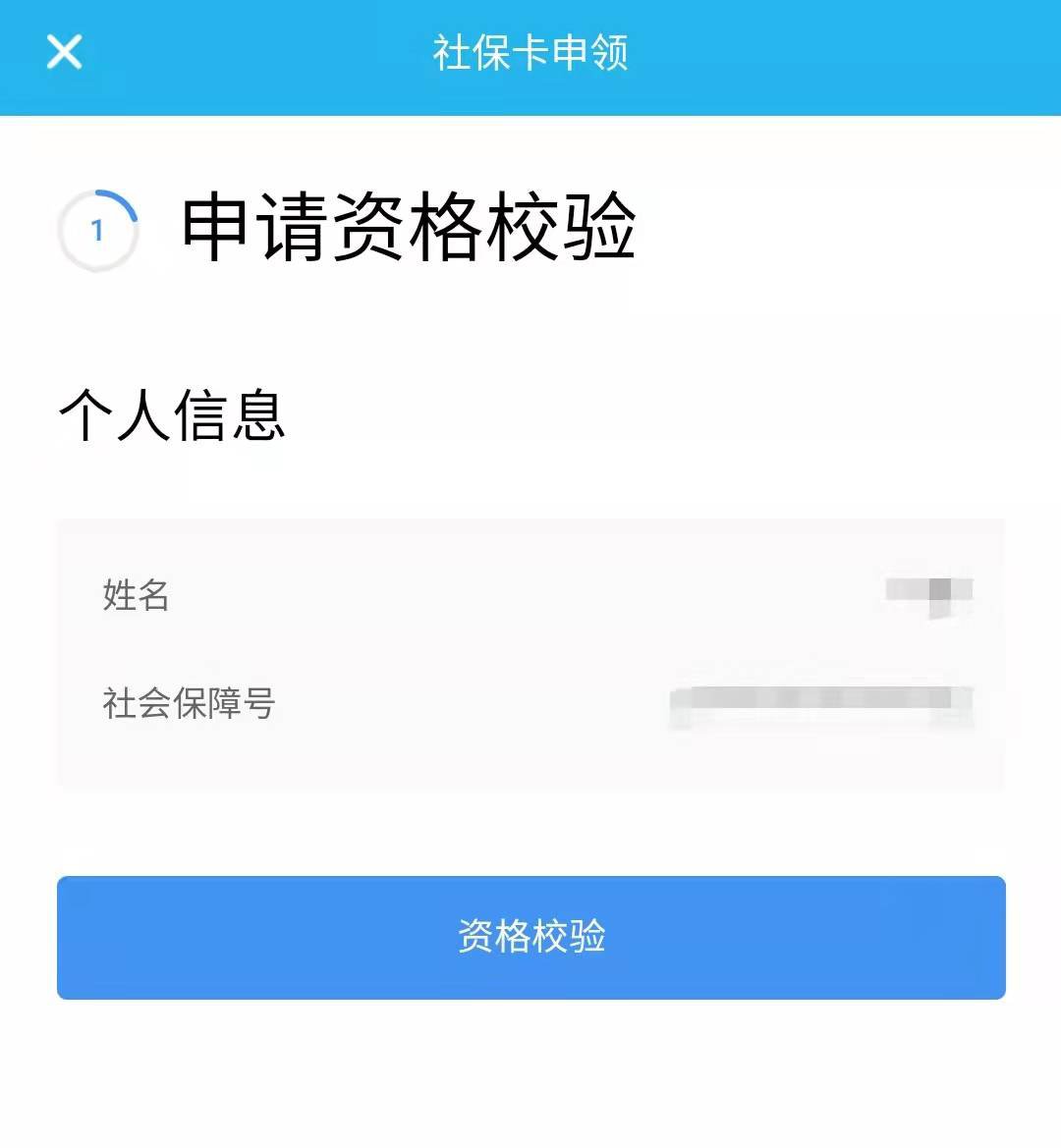Screen dimensions: 1061x1148
Task: Tap the 资格校验 button
Action: pyautogui.click(x=530, y=937)
